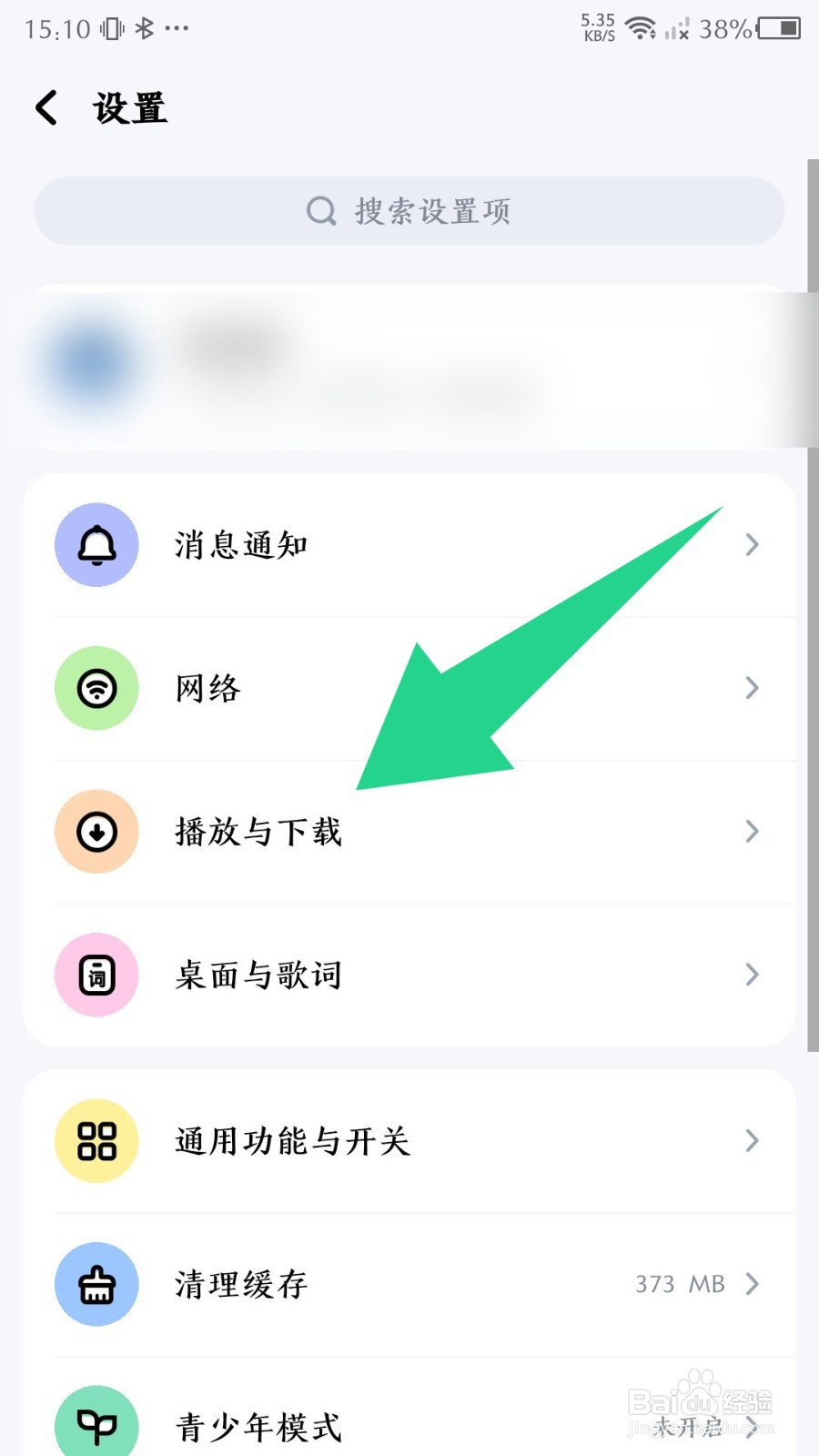The image size is (819, 1456).
Task: Tap the battery indicator at 38%
Action: click(778, 30)
